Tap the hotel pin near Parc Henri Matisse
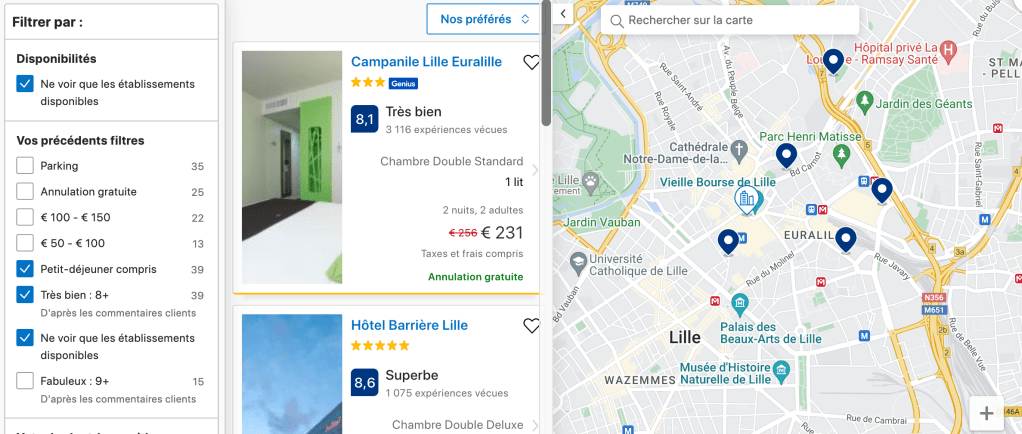 (786, 154)
